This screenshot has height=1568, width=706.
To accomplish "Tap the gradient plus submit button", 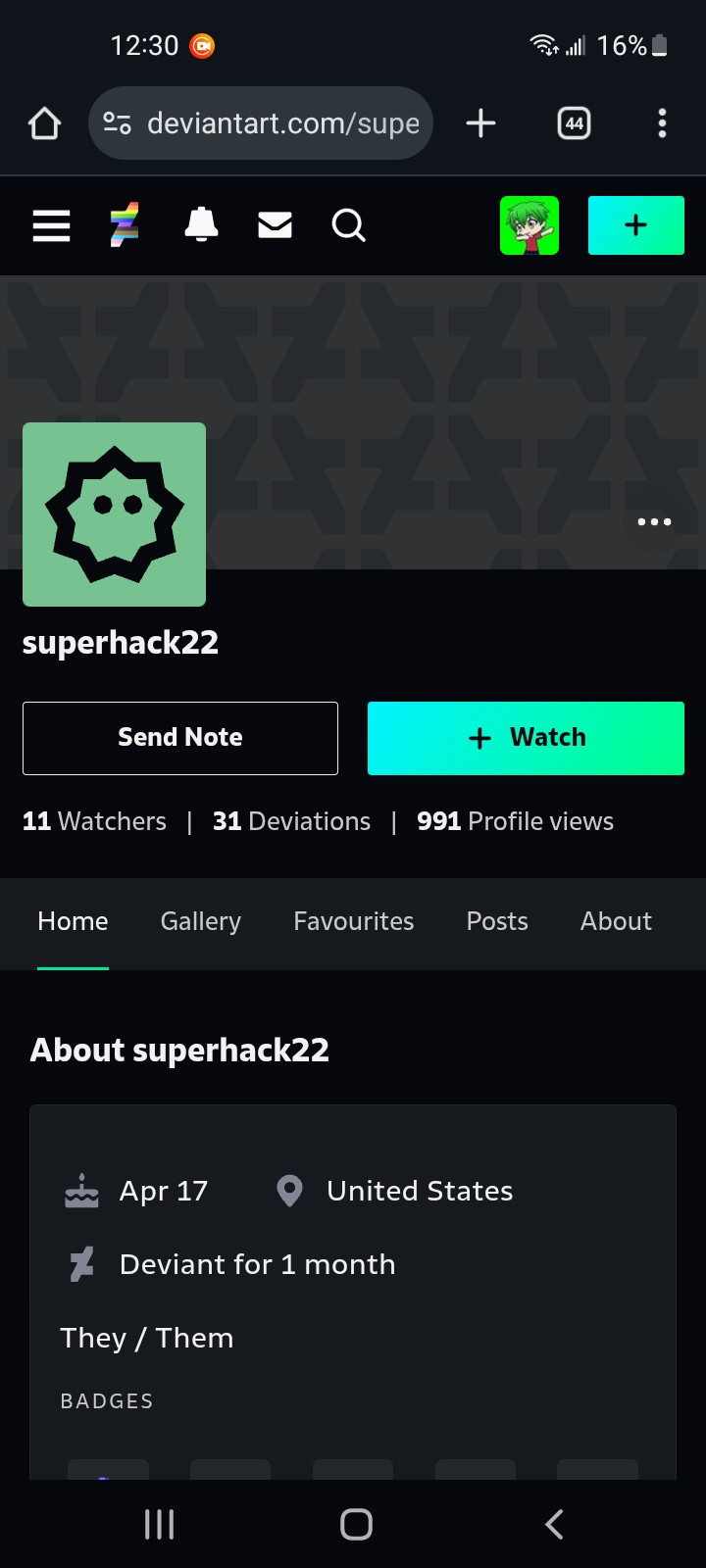I will (x=635, y=225).
